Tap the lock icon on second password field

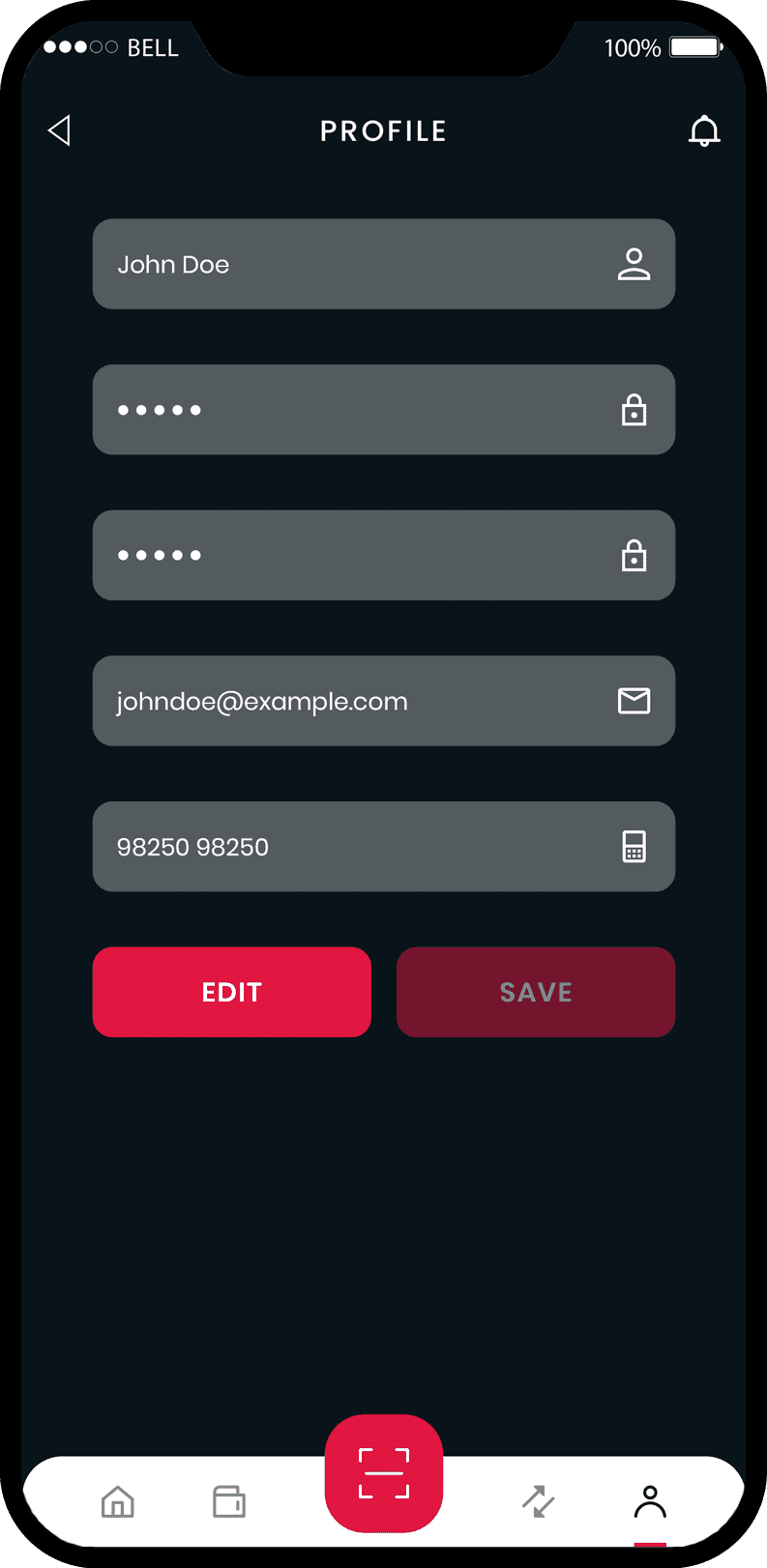click(x=634, y=556)
